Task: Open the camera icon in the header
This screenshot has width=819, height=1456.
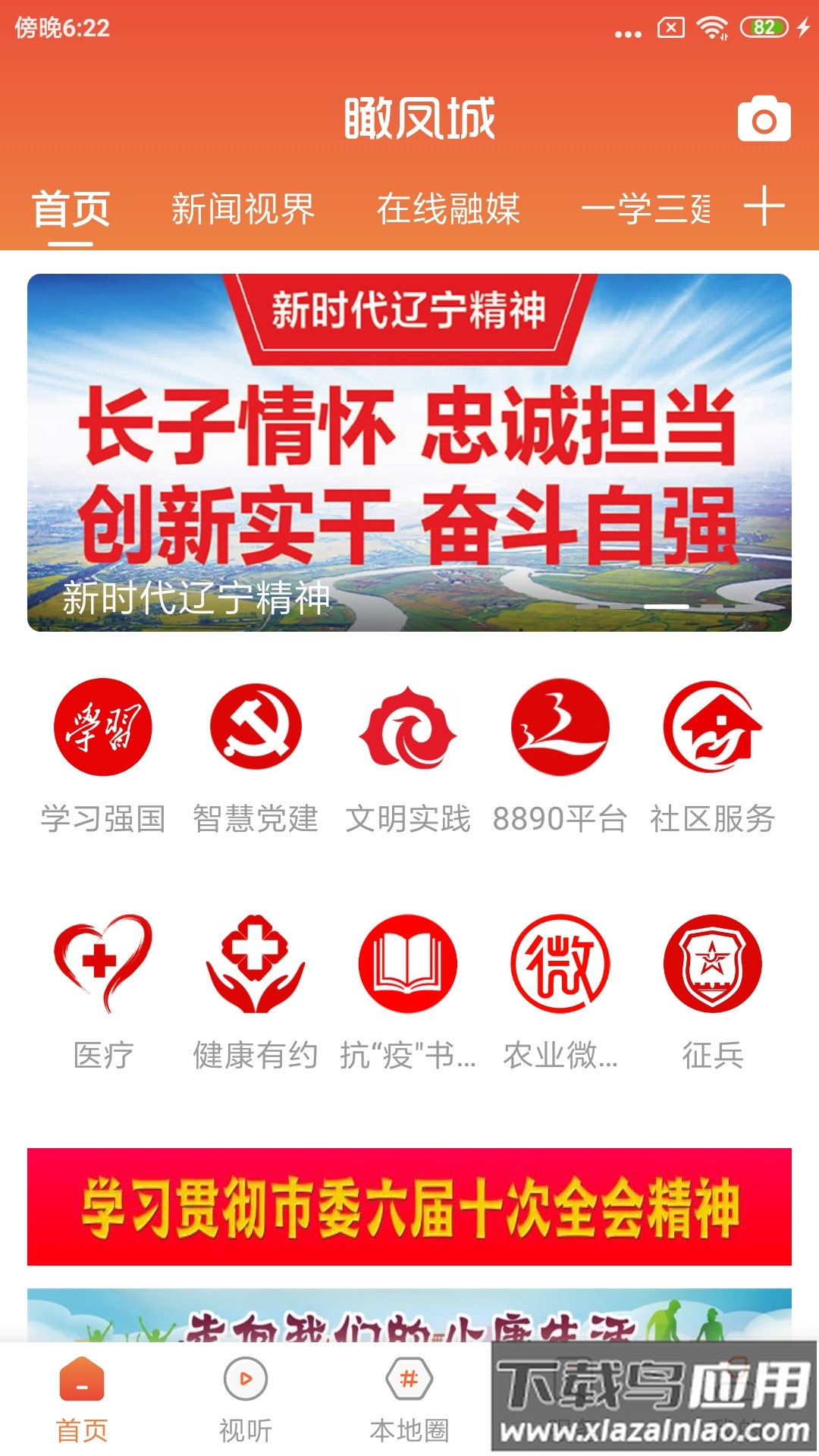Action: [x=766, y=120]
